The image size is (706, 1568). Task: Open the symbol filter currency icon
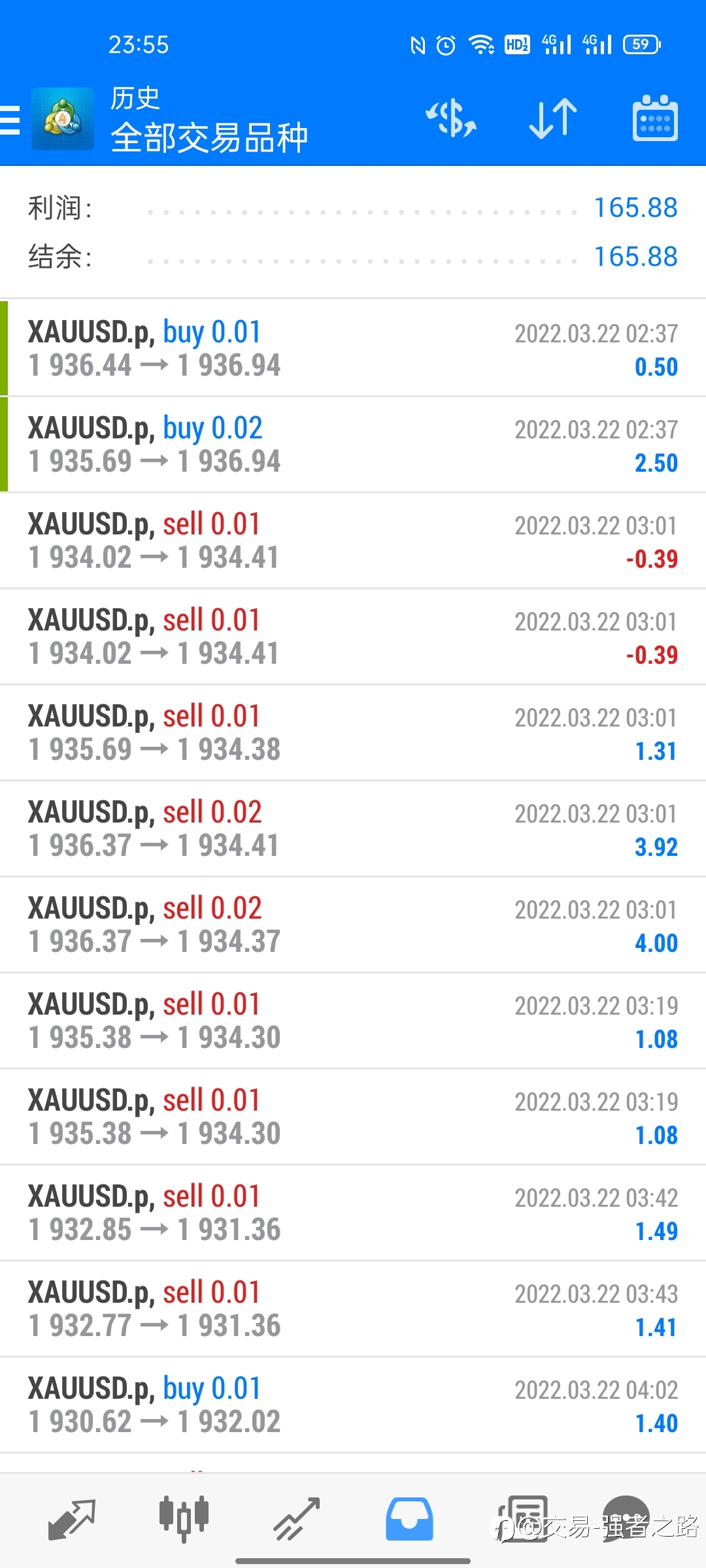451,119
